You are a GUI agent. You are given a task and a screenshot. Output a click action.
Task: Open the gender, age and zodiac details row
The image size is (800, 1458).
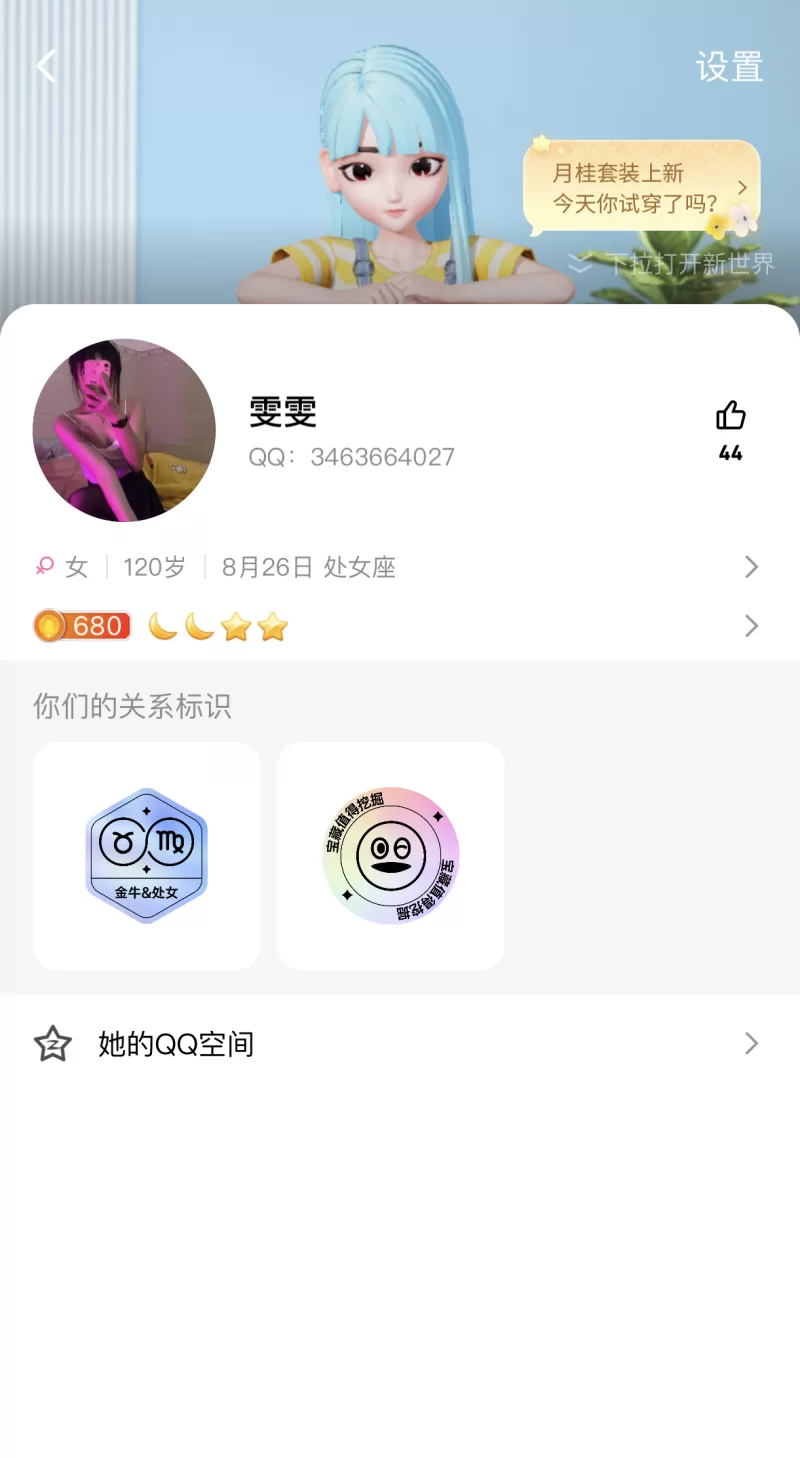point(398,568)
